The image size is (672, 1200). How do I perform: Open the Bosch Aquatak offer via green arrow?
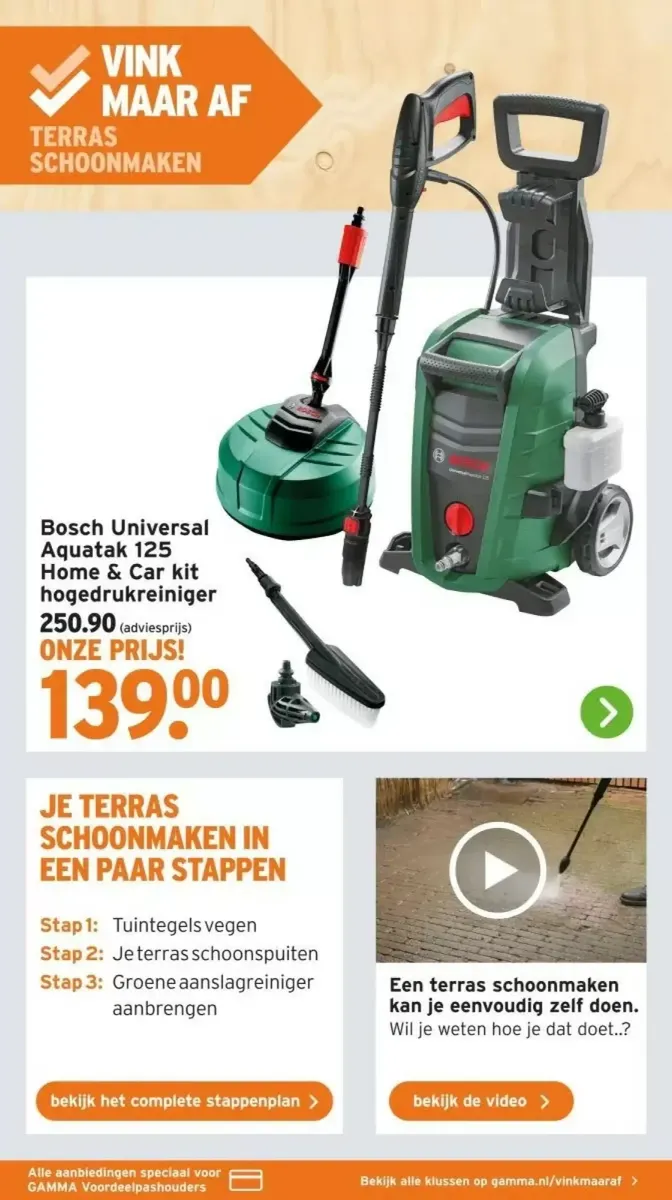[x=607, y=713]
